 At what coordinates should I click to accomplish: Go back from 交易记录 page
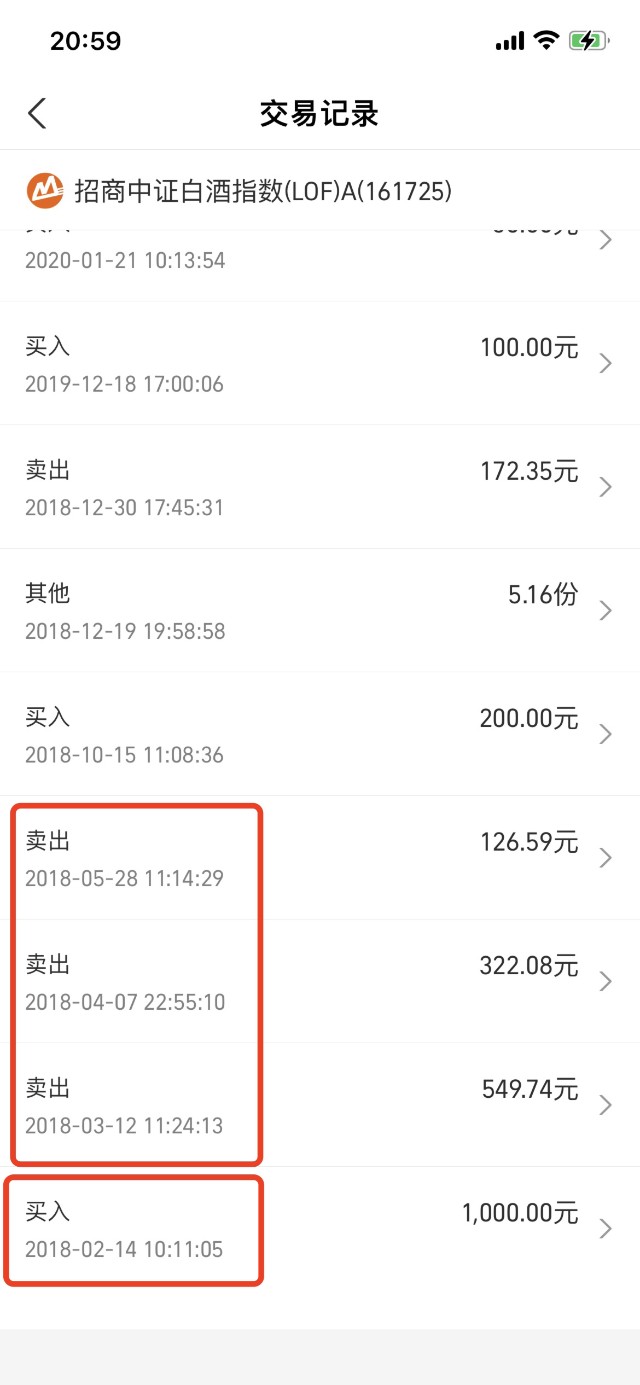pos(38,113)
